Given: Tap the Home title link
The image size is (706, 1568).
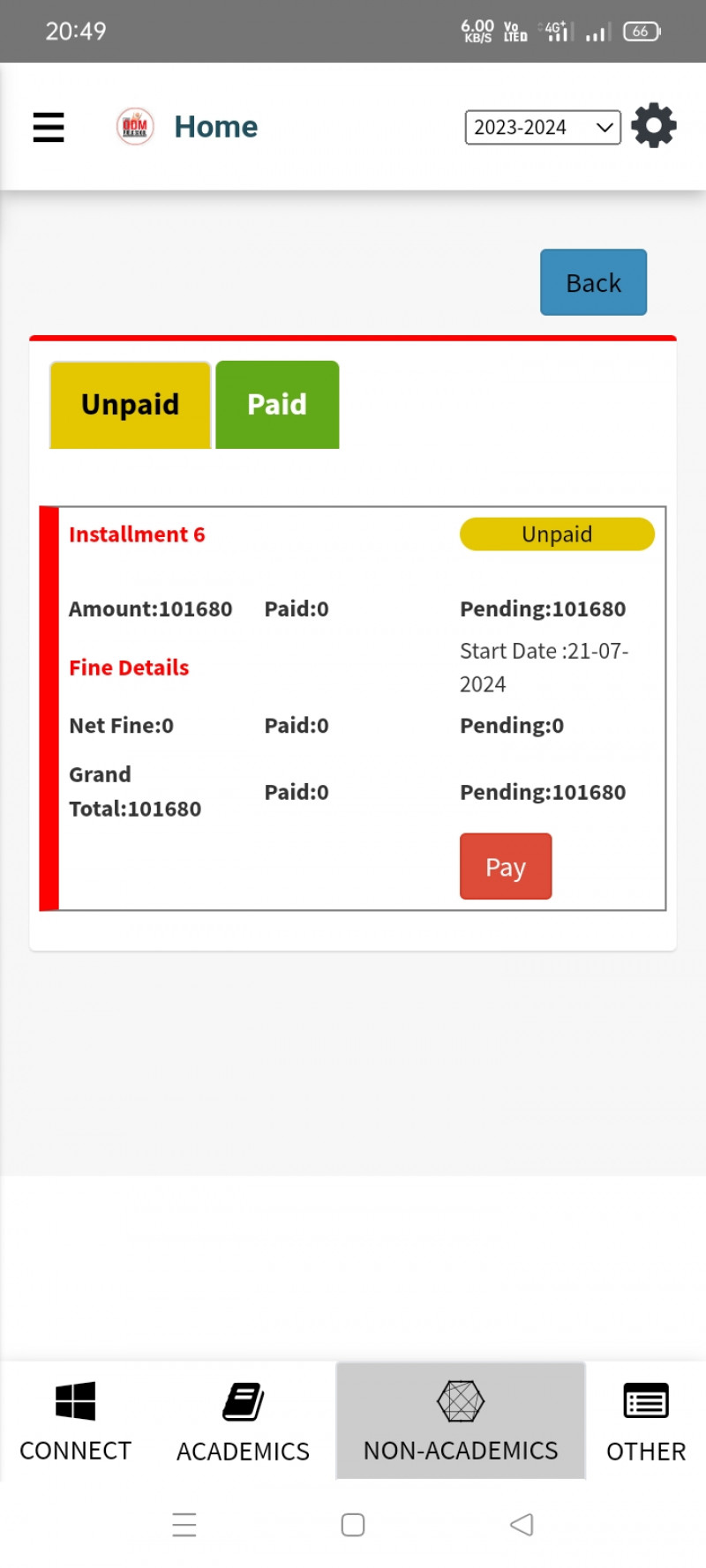Looking at the screenshot, I should click(215, 127).
